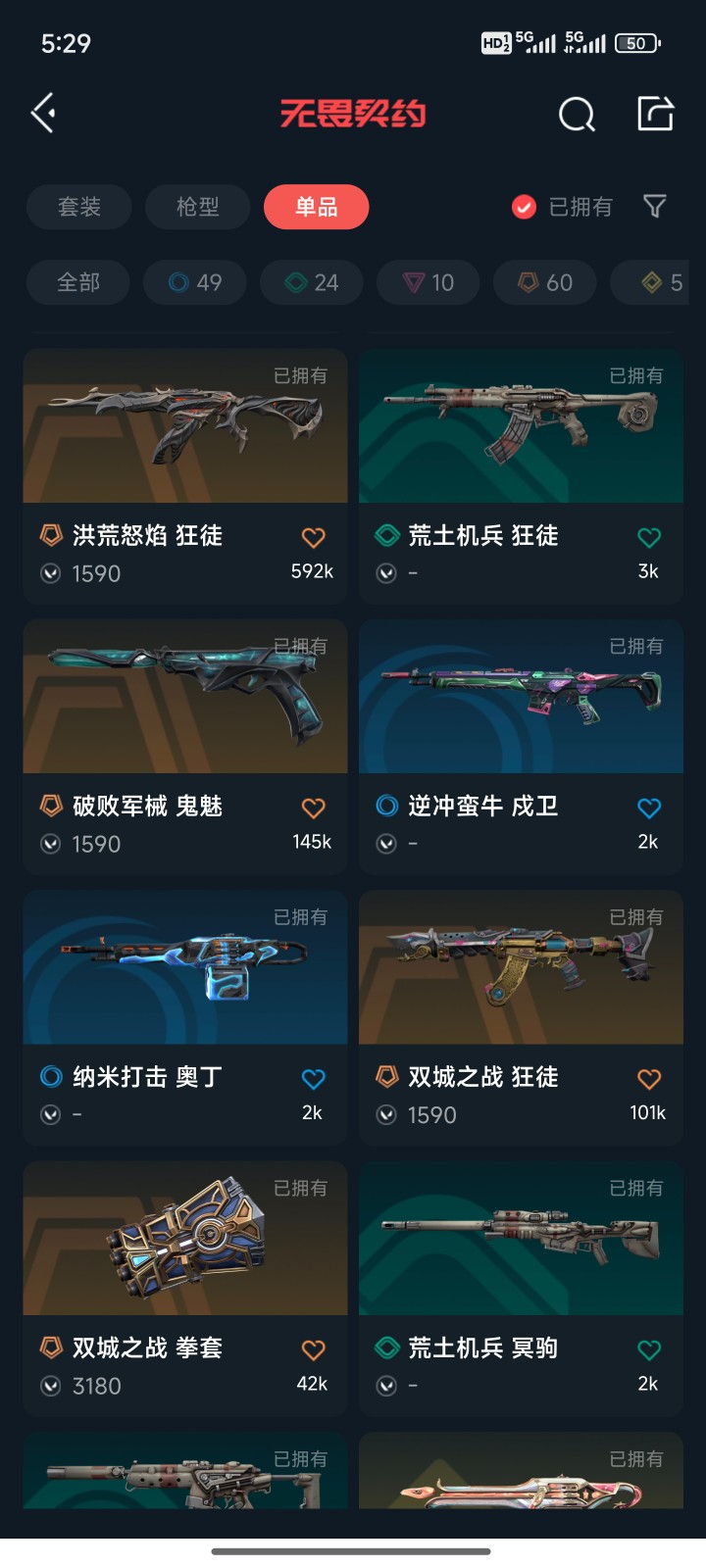Viewport: 706px width, 1568px height.
Task: Filter by the orange tier chip 60
Action: coord(545,283)
